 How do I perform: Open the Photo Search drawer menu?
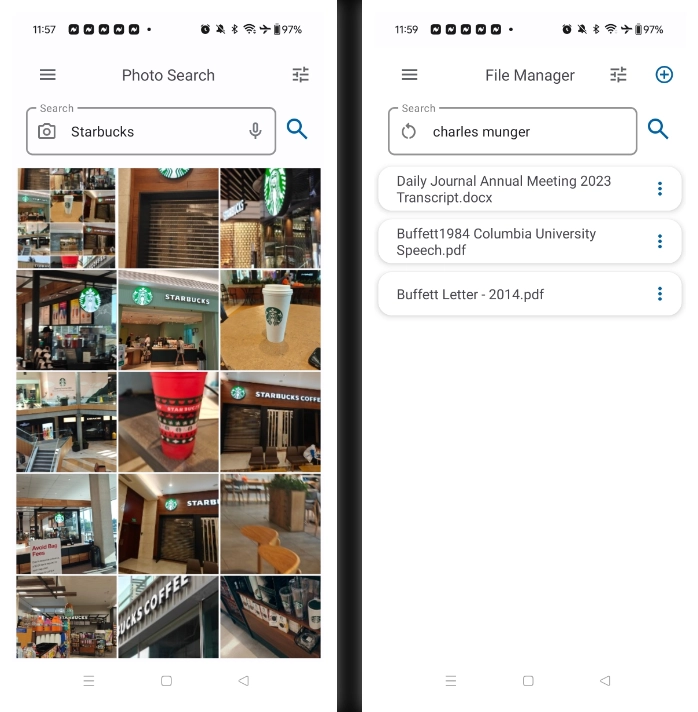[x=48, y=75]
